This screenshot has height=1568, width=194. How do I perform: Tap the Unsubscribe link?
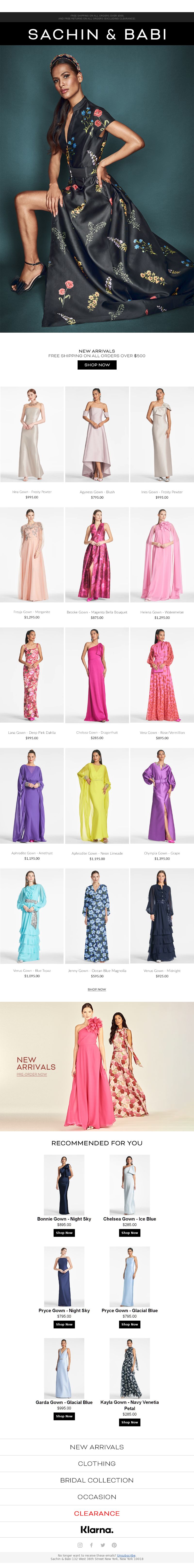[126, 1555]
